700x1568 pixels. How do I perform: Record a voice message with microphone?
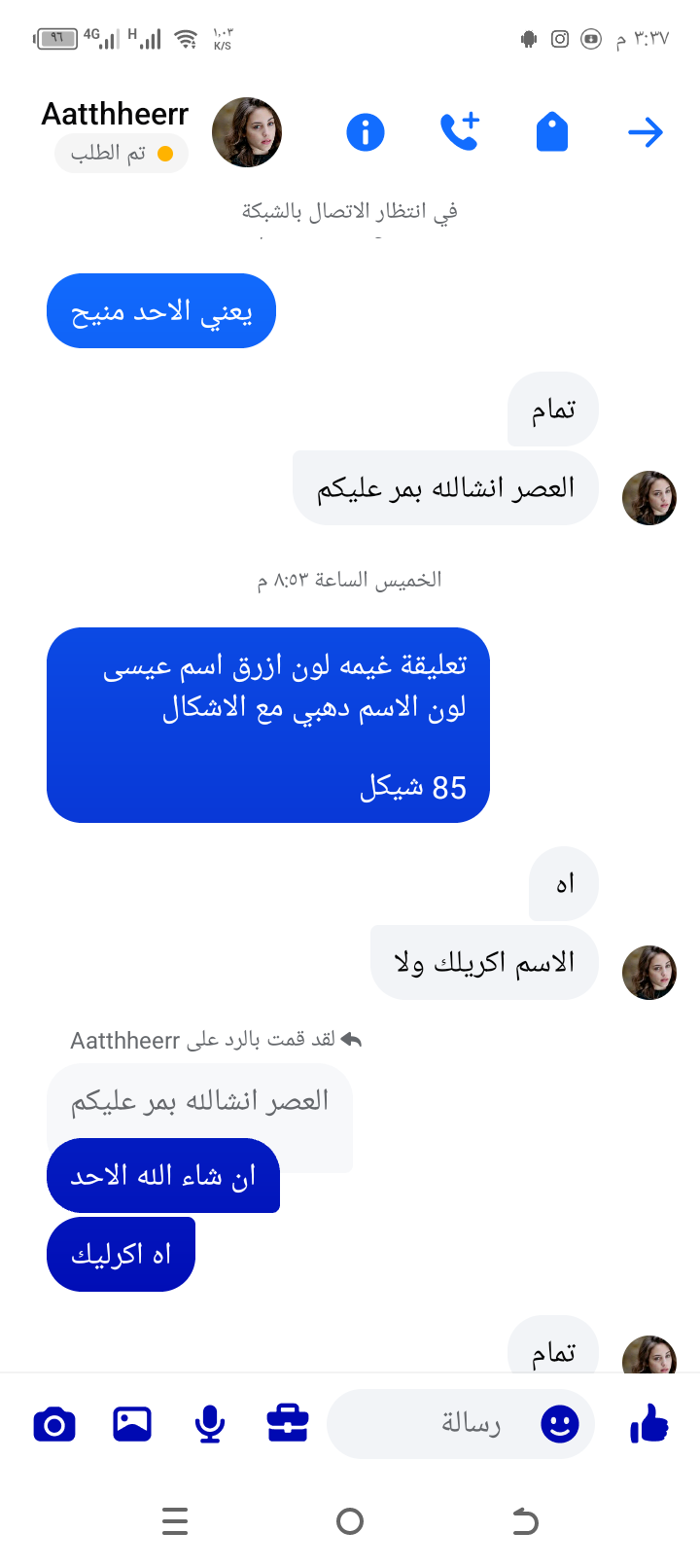coord(210,1424)
